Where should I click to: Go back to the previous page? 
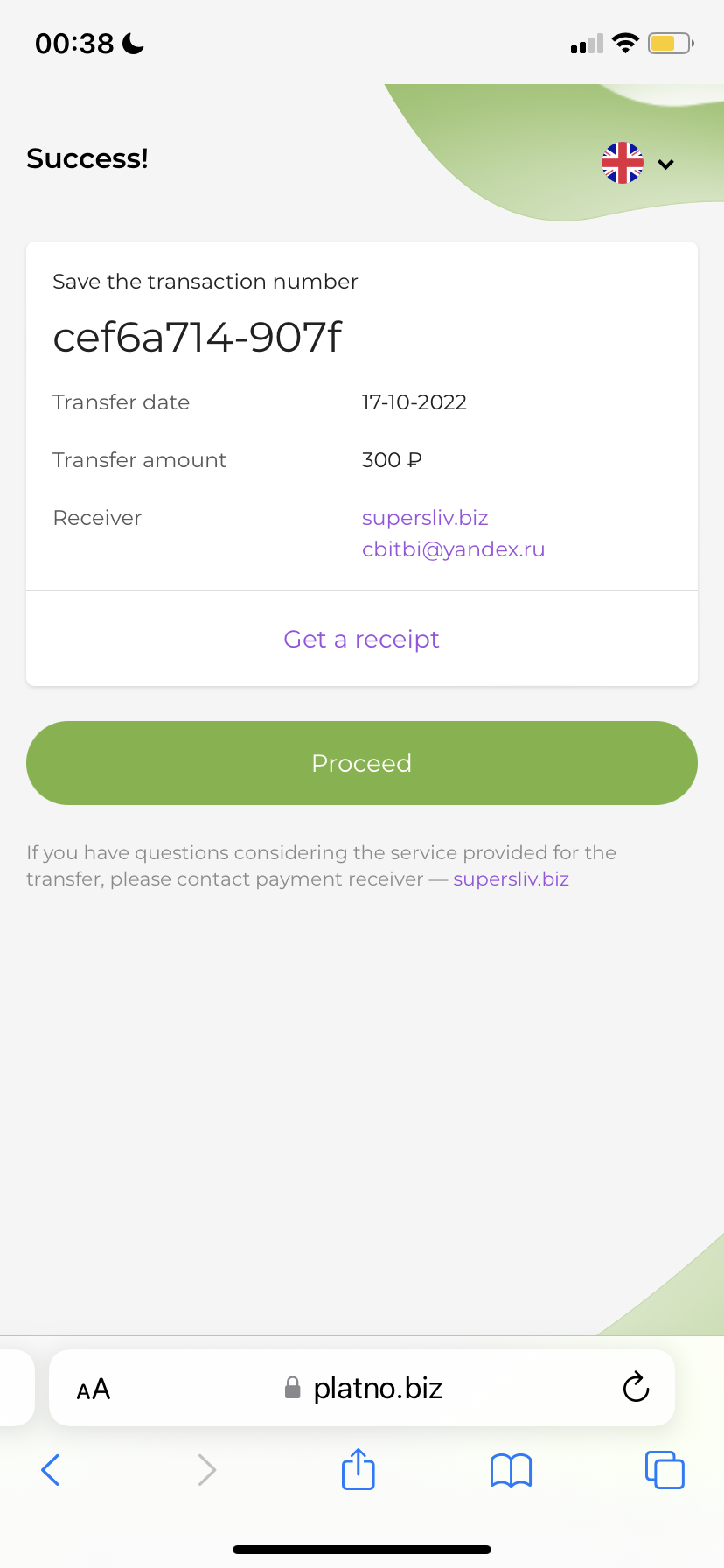(51, 1470)
